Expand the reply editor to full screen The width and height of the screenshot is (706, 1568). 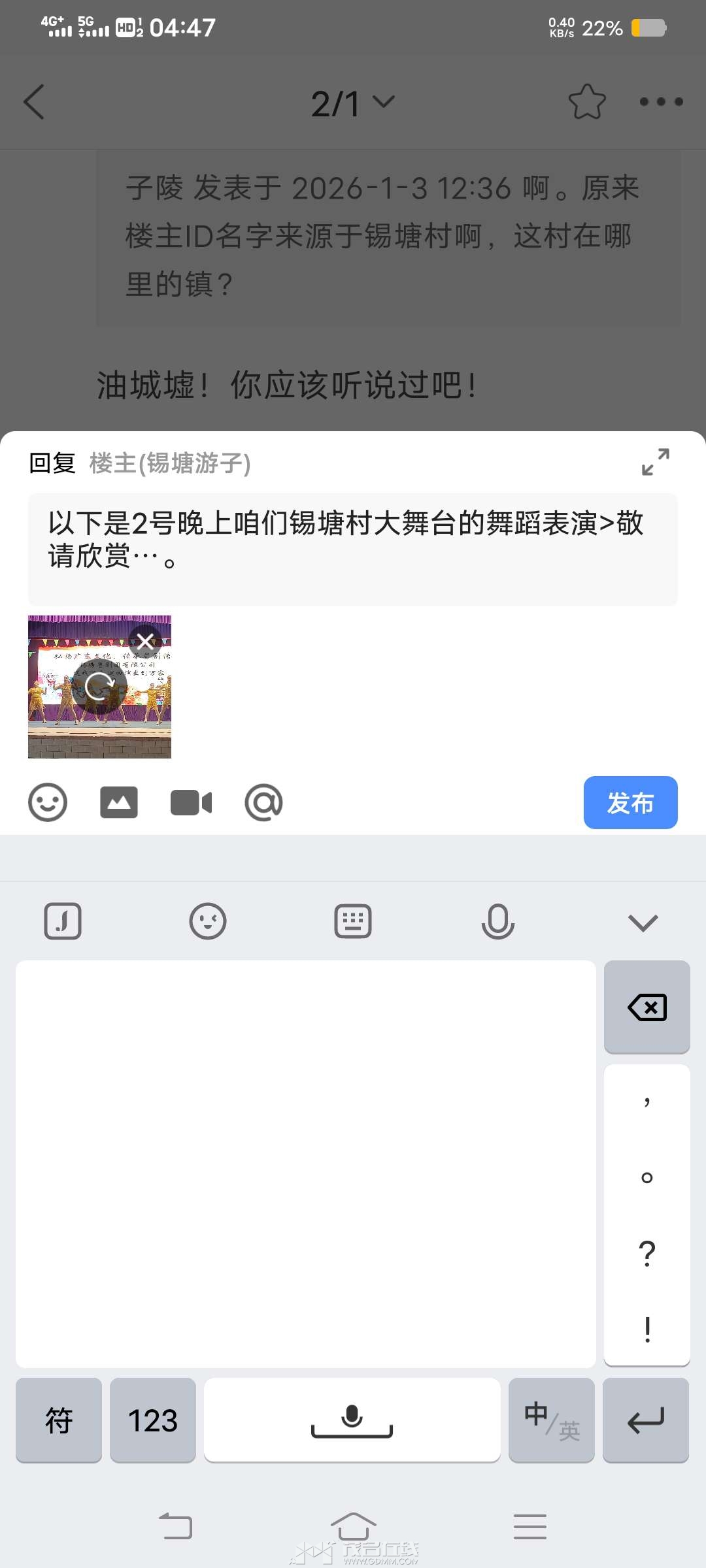point(655,461)
